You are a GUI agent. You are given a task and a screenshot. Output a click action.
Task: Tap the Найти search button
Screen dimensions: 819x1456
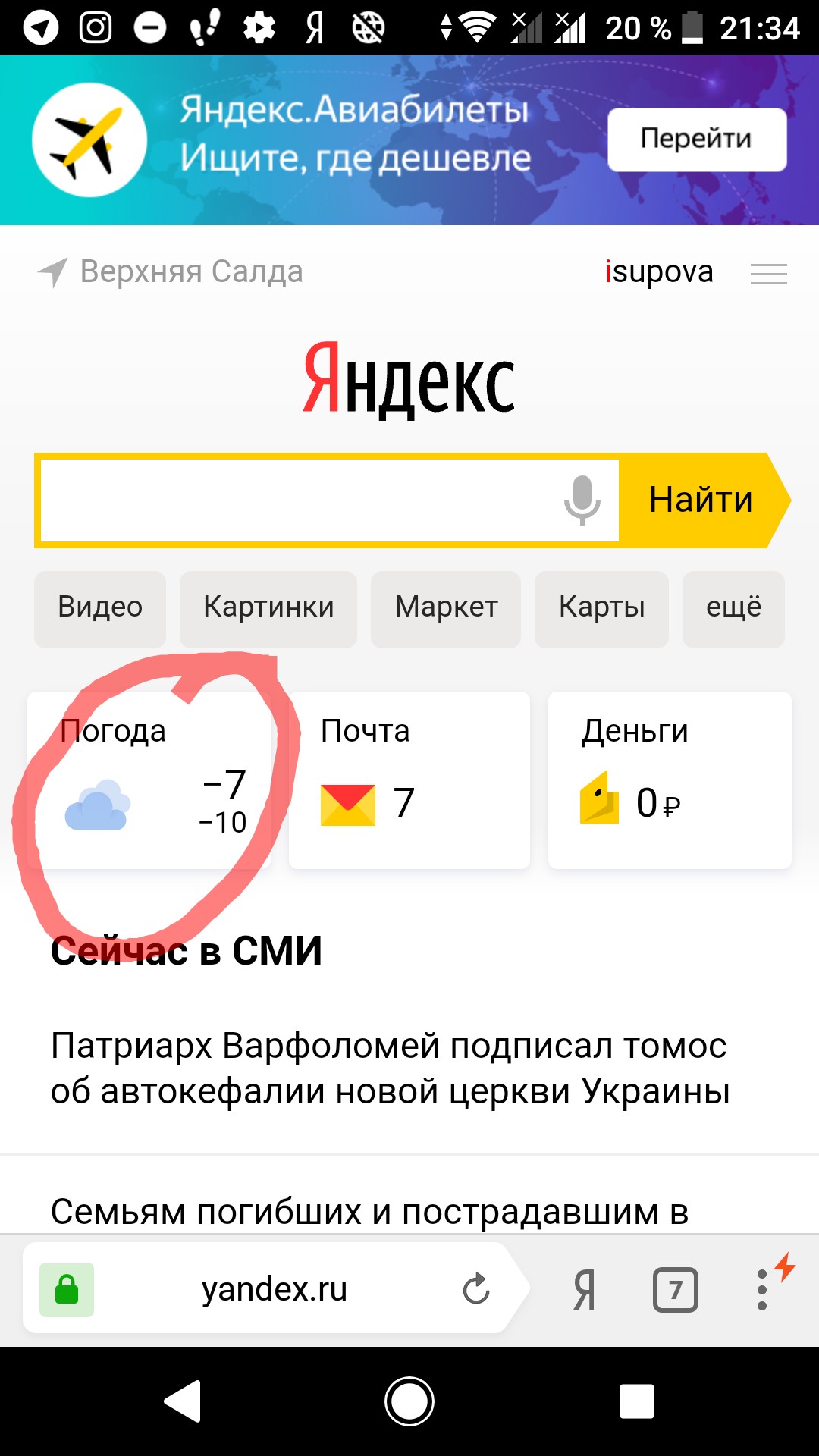pos(699,500)
